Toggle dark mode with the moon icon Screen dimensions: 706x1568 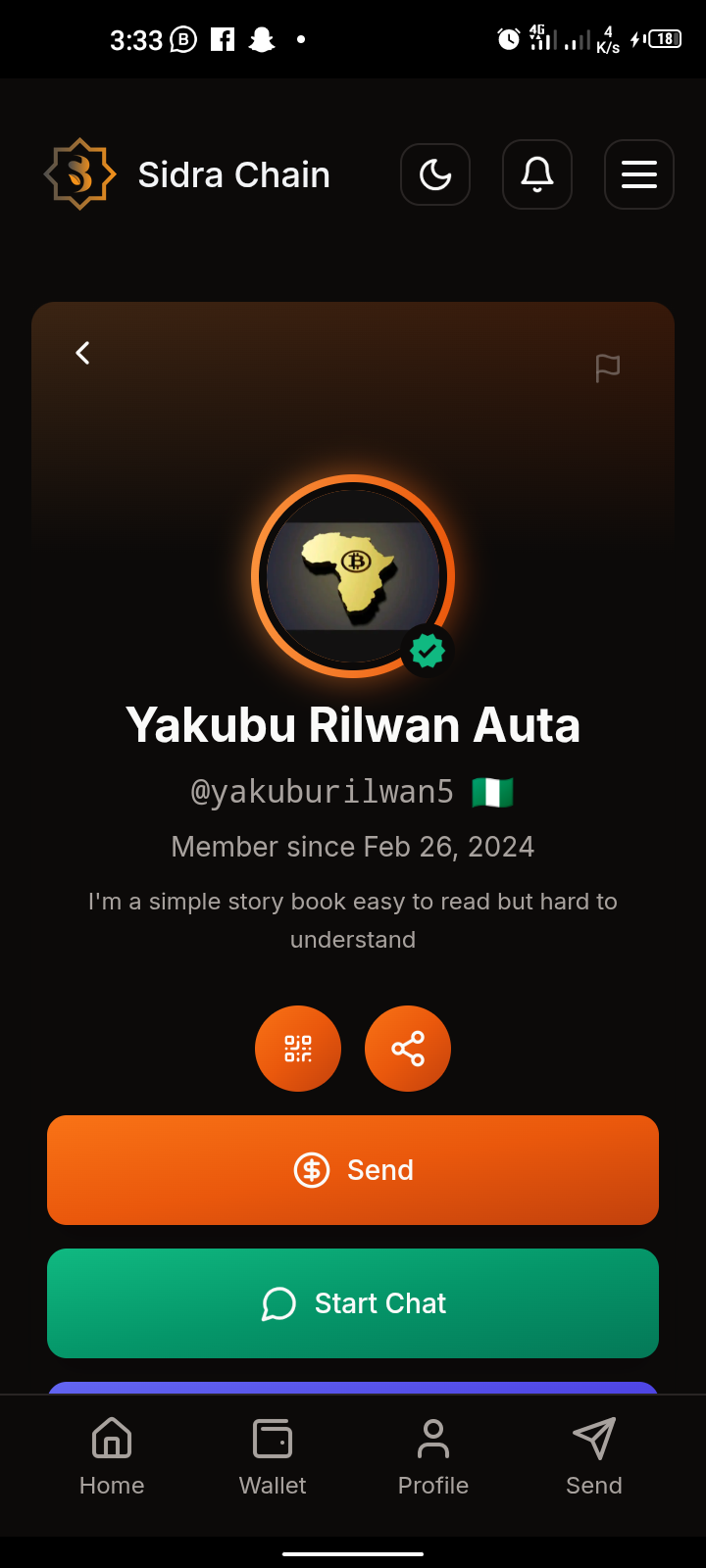pos(435,174)
